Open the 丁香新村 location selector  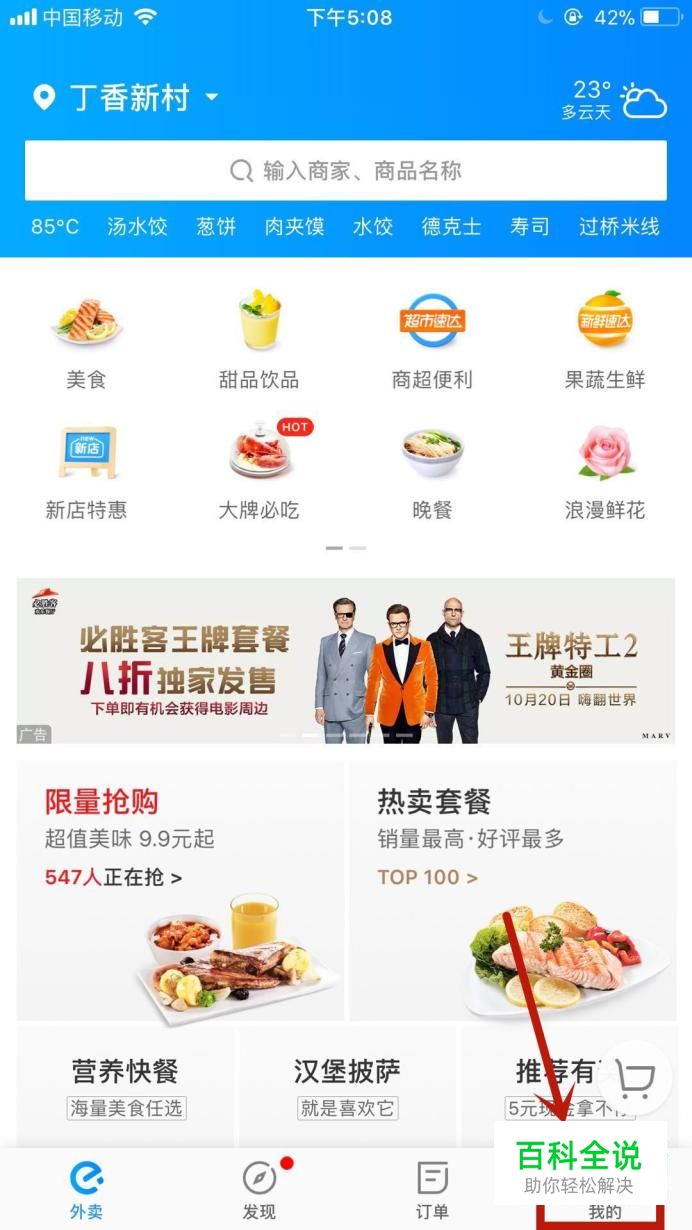(126, 98)
